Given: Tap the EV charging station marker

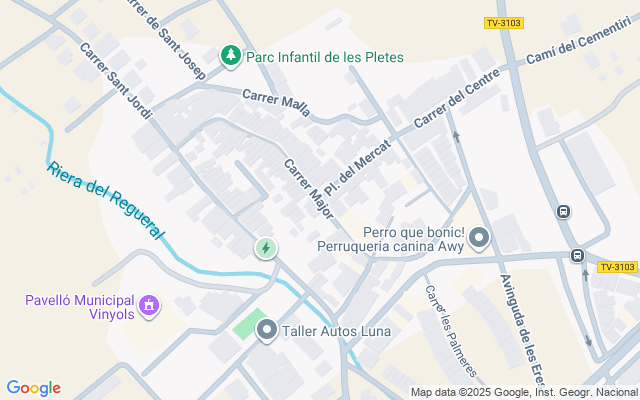Looking at the screenshot, I should pos(266,248).
